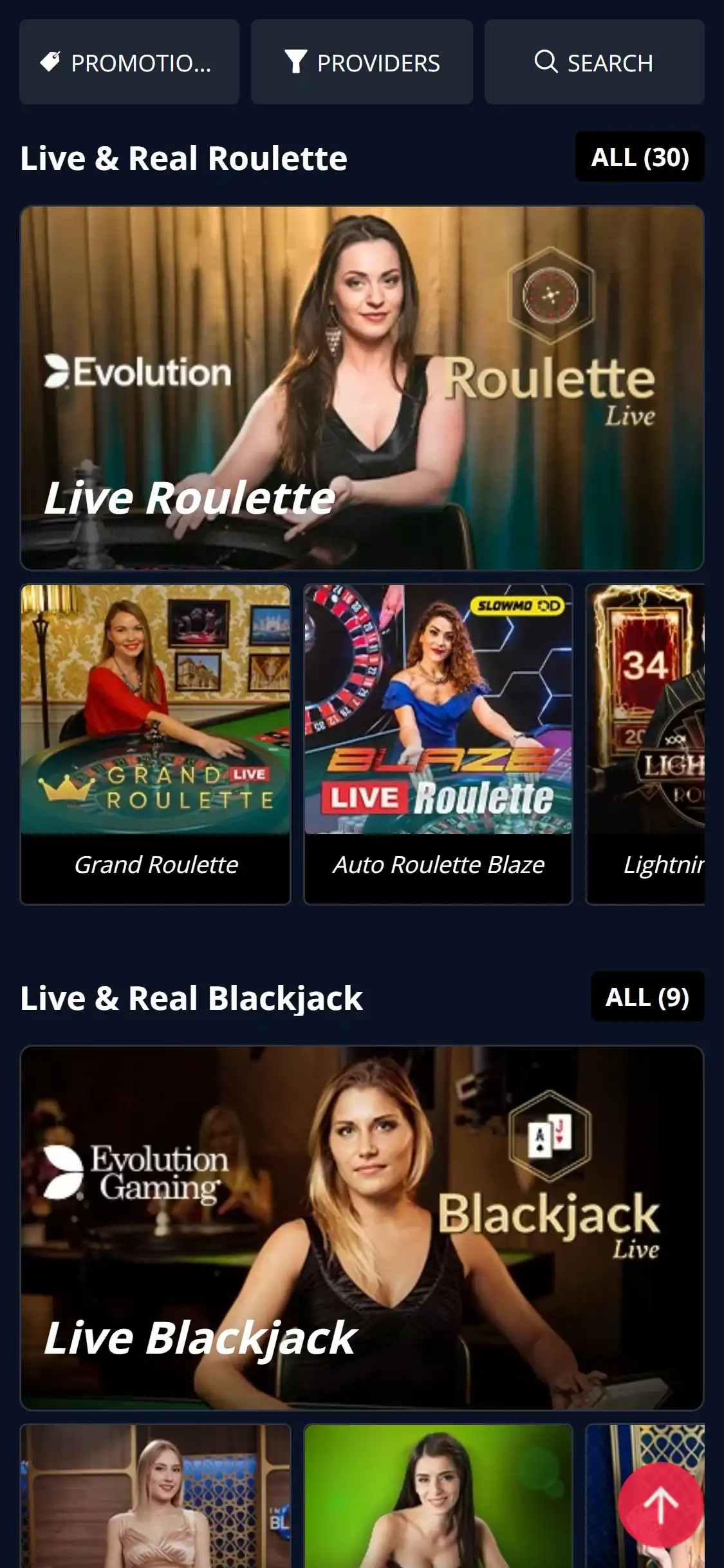Open the Grand Roulette game
The image size is (724, 1568).
point(155,743)
